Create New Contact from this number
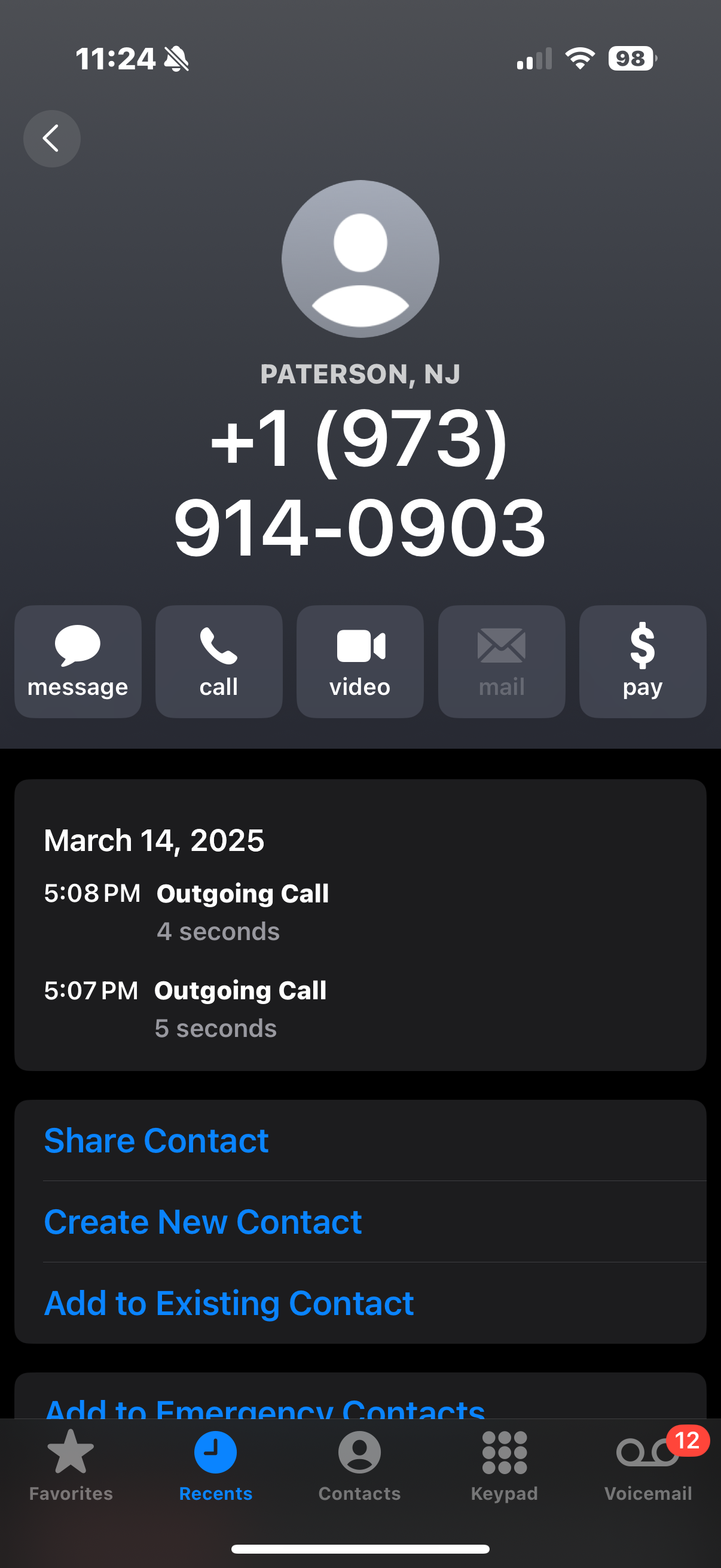 203,1222
